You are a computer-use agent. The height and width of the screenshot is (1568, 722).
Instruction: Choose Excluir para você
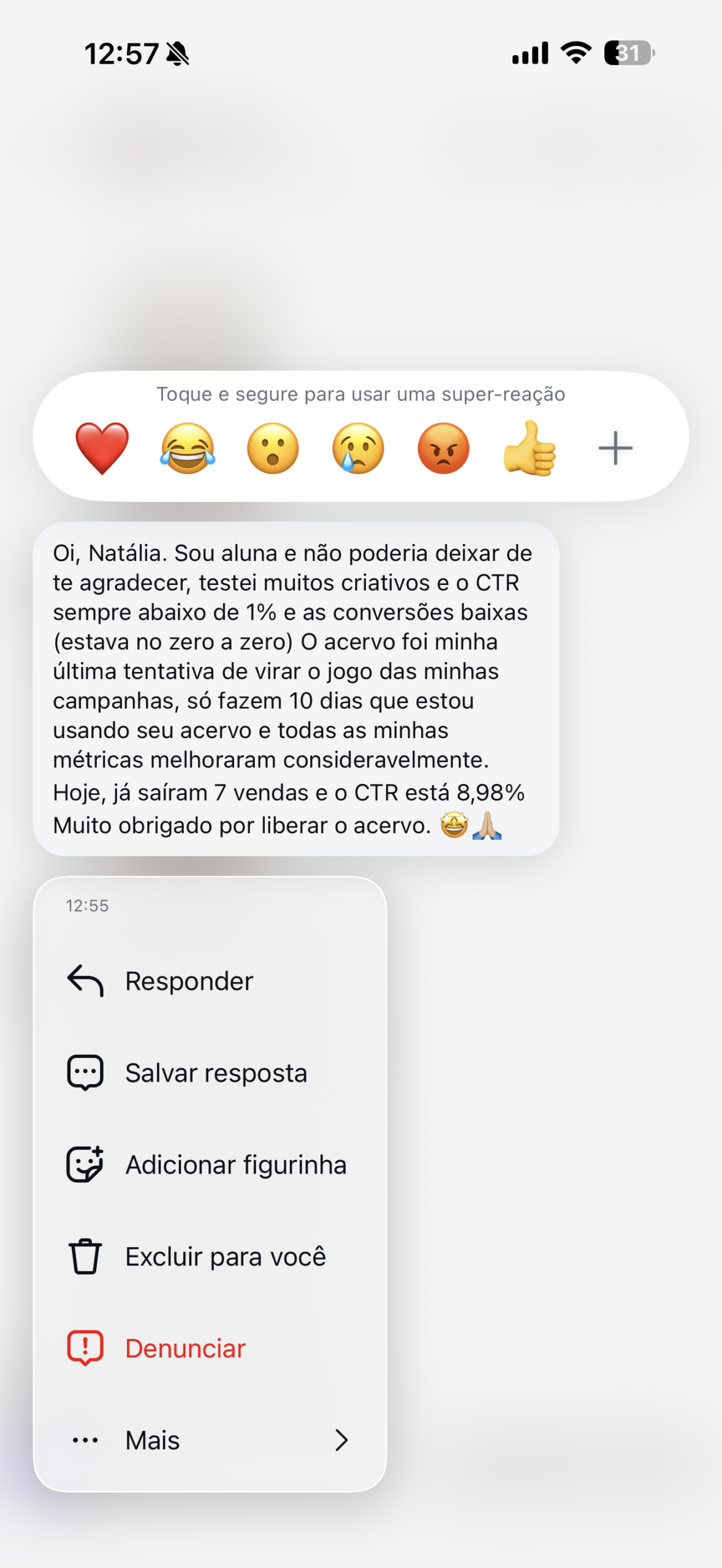click(226, 1257)
